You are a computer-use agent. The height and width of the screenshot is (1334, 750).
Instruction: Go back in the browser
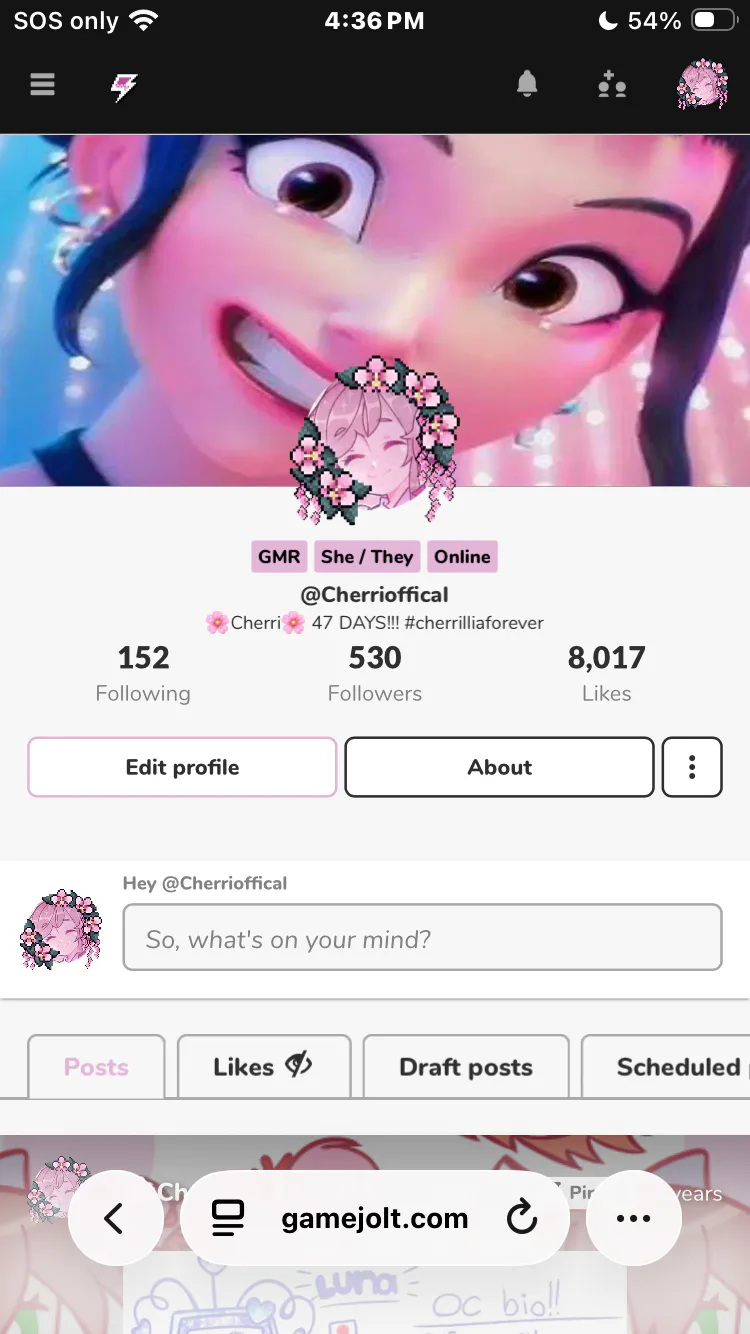[x=115, y=1218]
